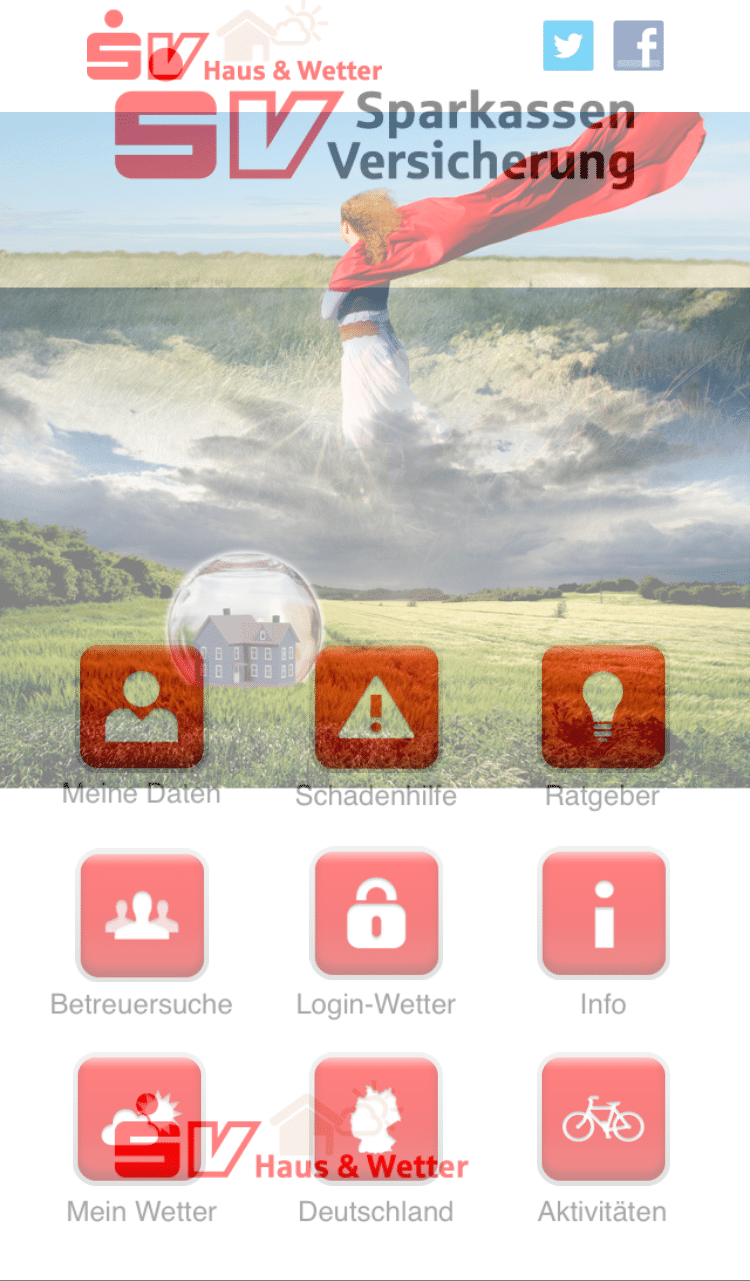Open Mein Wetter

[x=141, y=1120]
